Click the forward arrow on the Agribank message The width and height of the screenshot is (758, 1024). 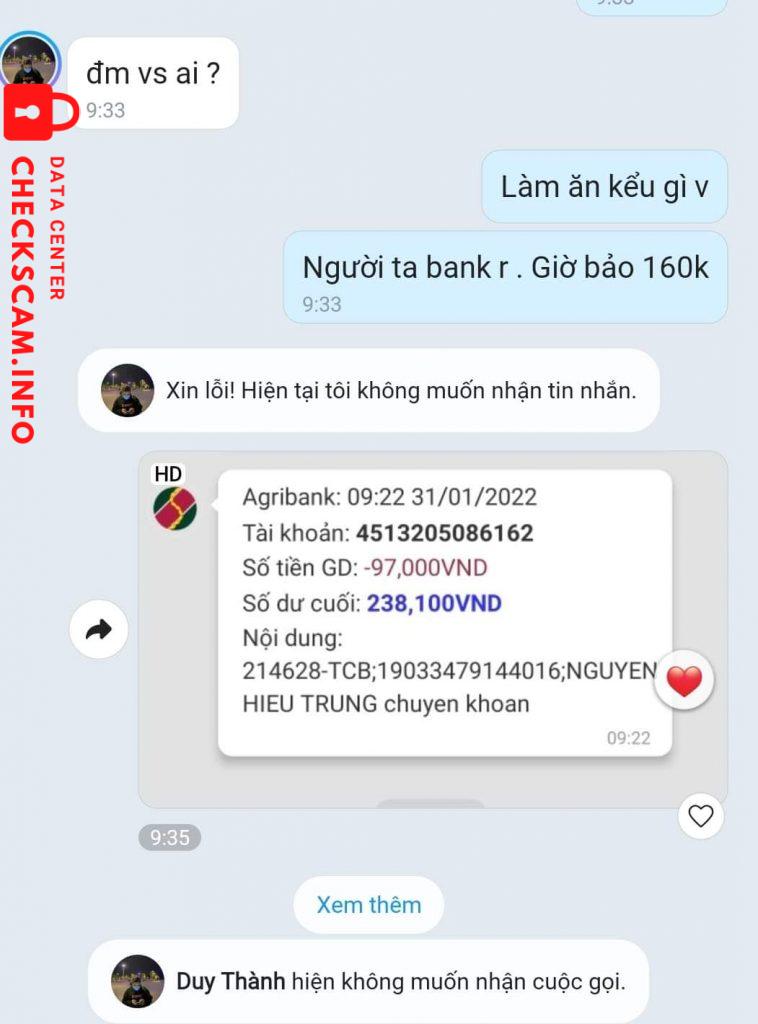[x=98, y=629]
